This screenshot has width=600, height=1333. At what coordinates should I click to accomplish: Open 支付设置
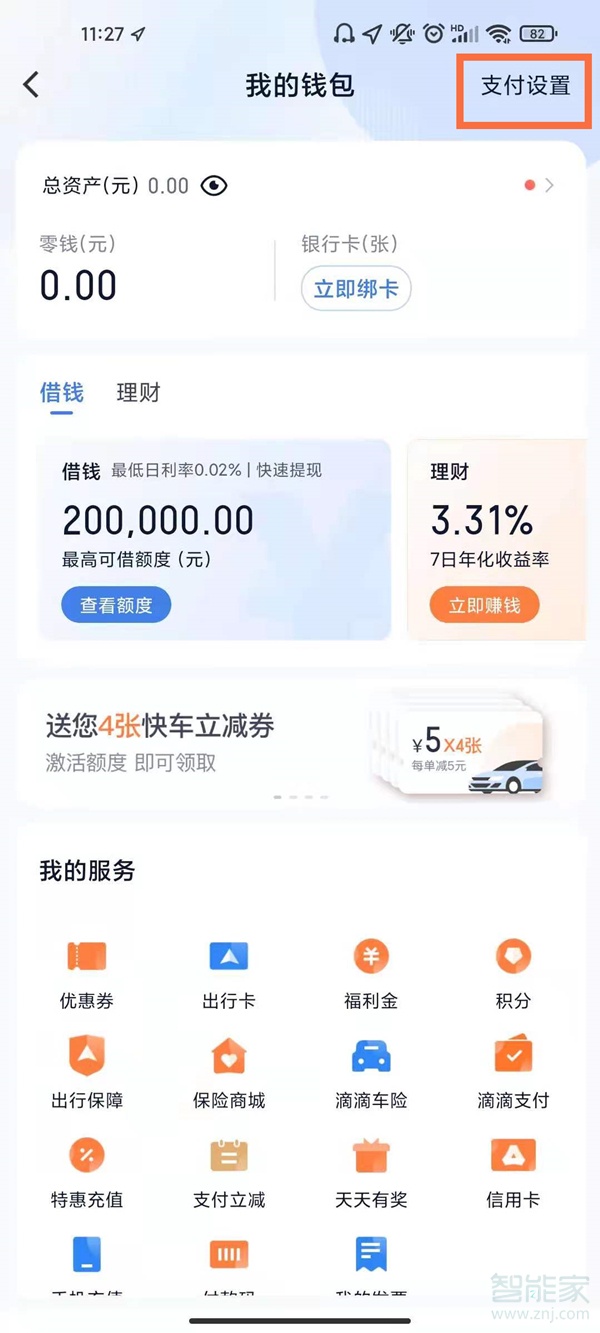pos(525,86)
